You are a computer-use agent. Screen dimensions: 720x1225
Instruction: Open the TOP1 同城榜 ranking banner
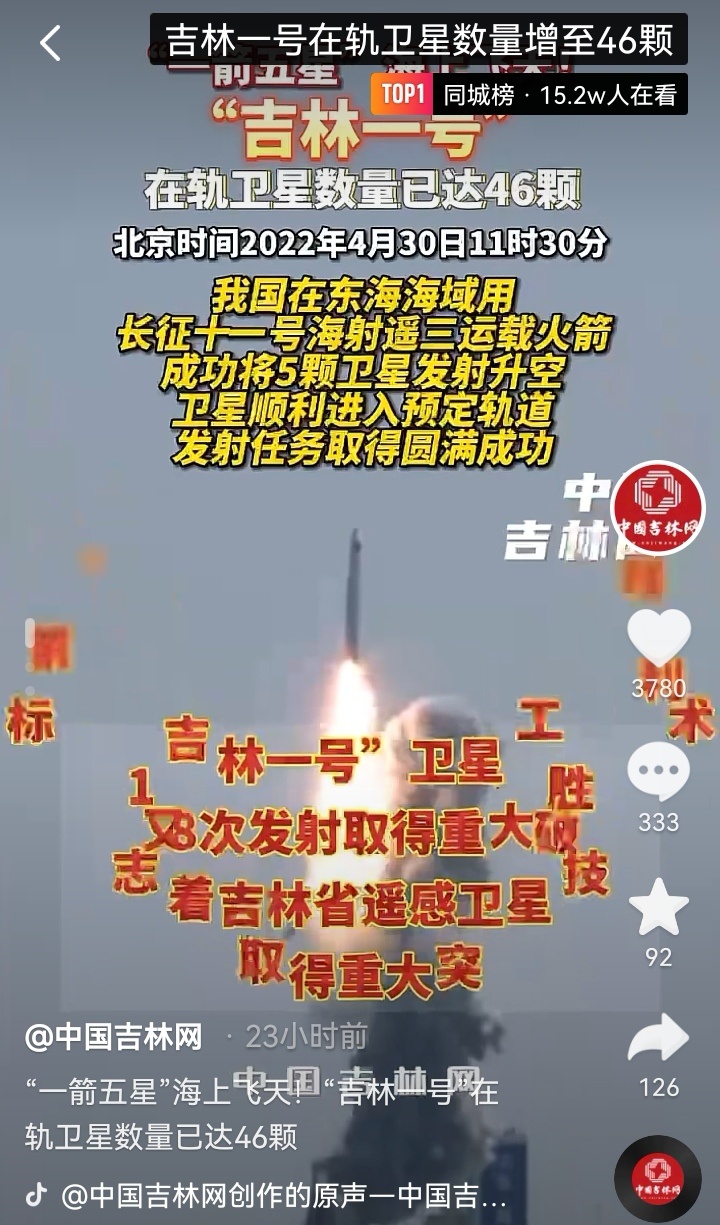[528, 96]
